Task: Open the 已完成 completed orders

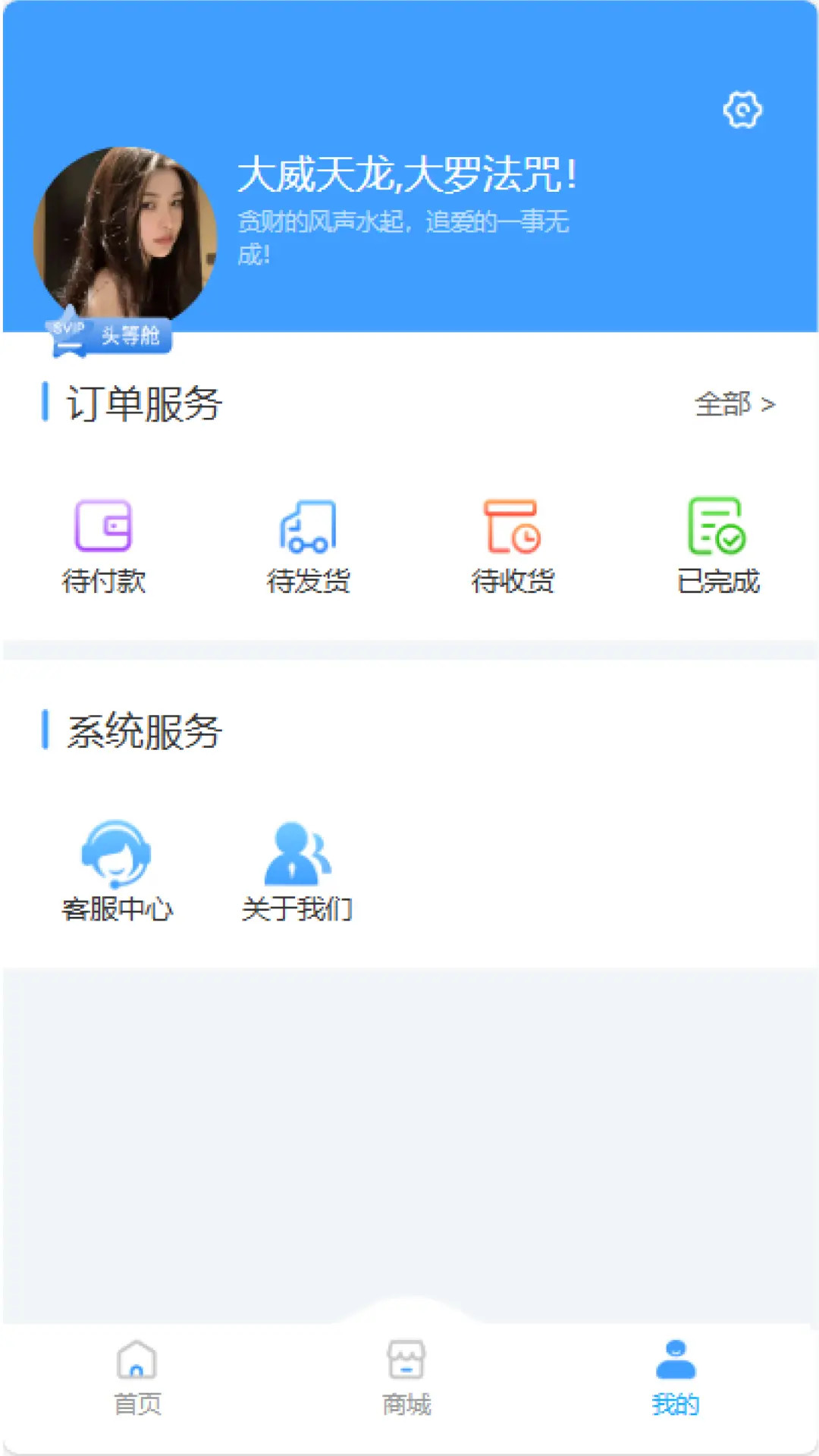Action: click(717, 542)
